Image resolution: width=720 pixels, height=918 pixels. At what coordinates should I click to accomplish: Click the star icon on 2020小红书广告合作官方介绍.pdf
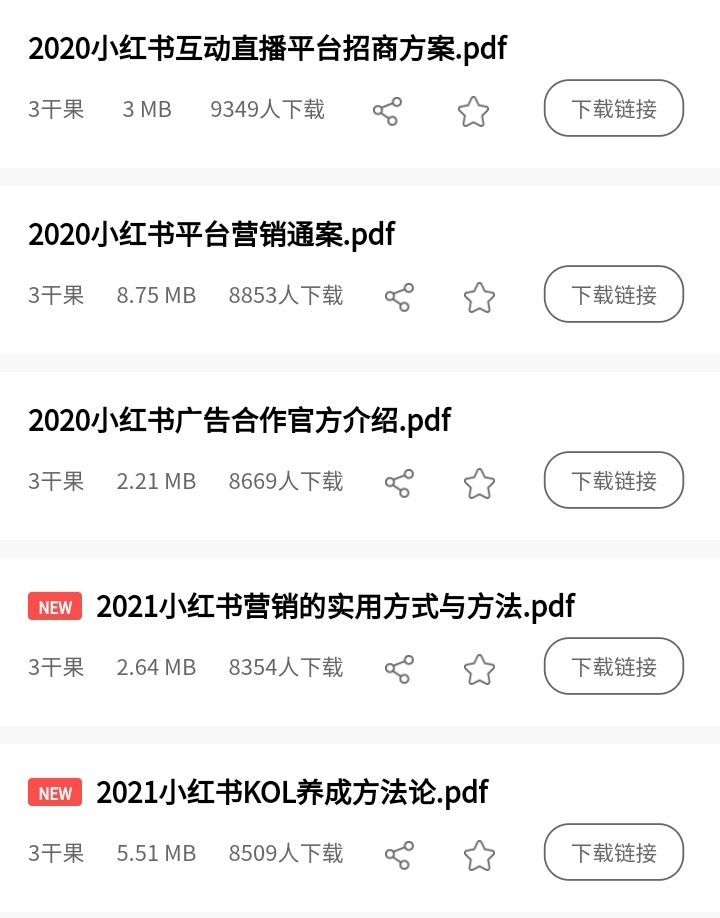[479, 484]
